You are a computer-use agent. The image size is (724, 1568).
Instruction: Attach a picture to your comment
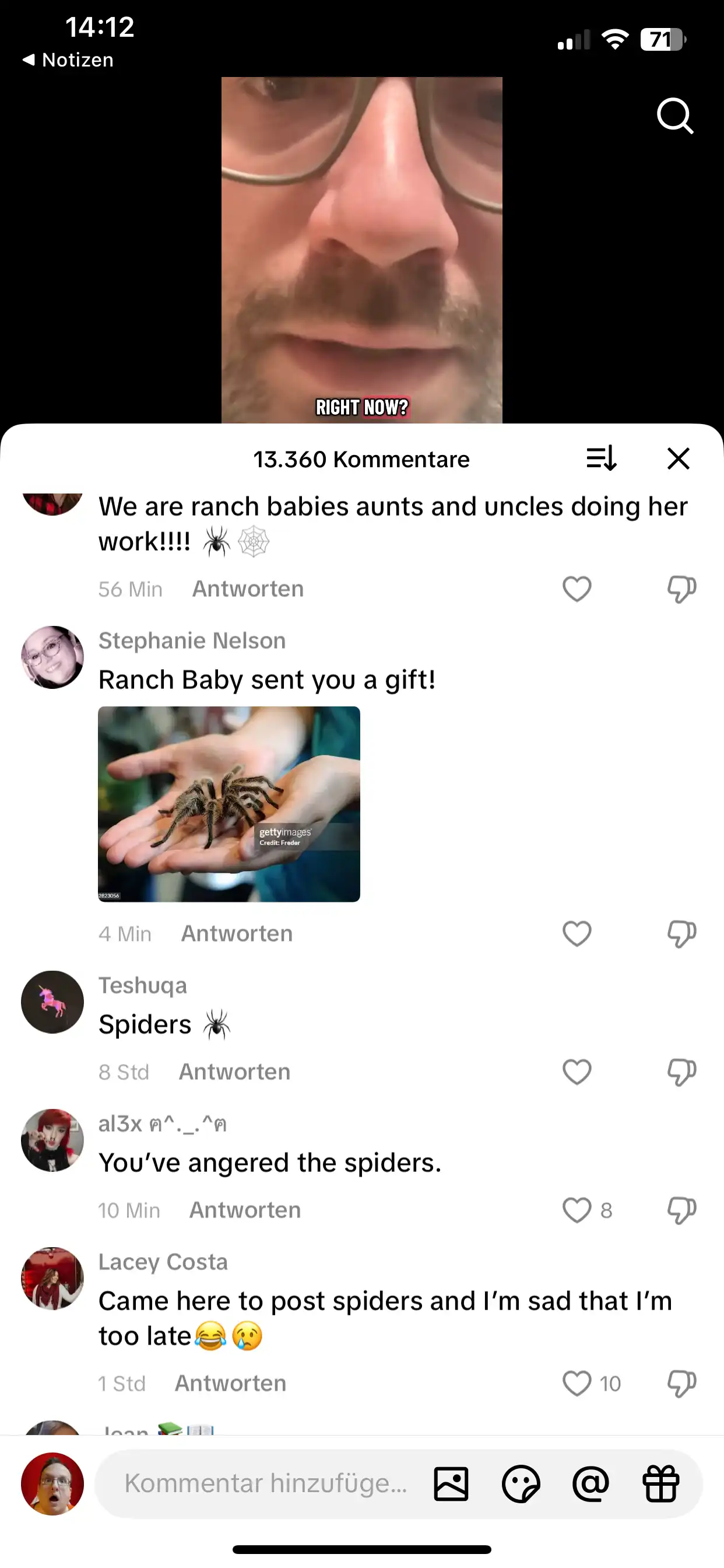[x=451, y=1483]
